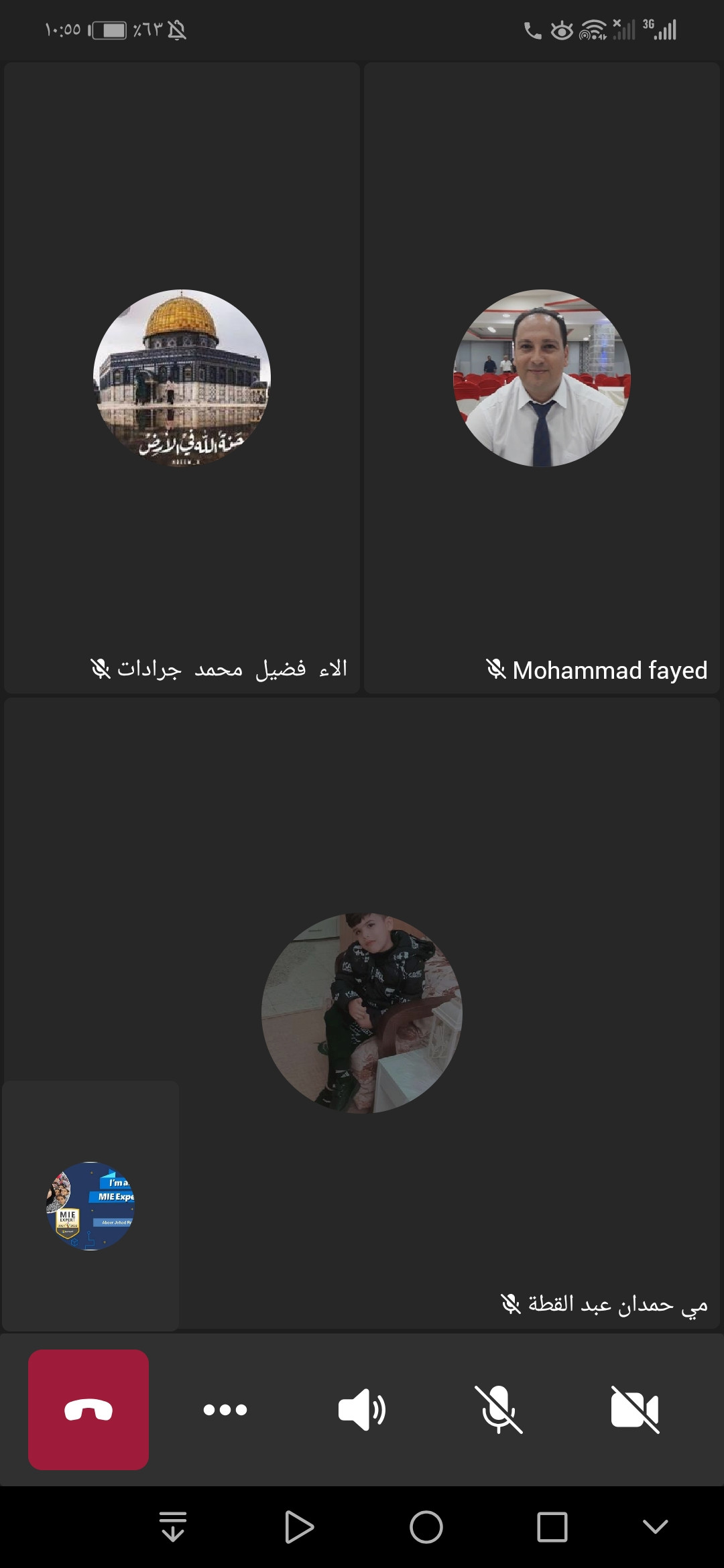This screenshot has width=724, height=1568.
Task: Hang up the call with red button
Action: [x=88, y=1410]
